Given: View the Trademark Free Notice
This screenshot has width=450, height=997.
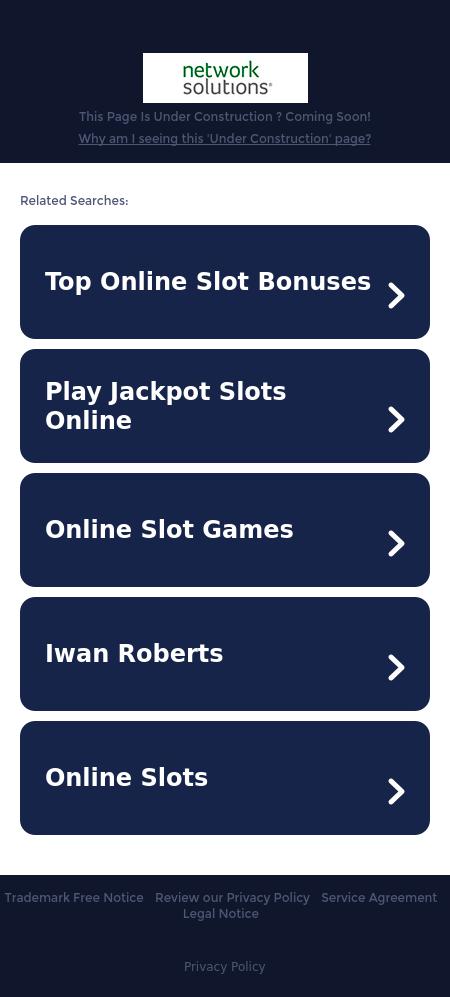Looking at the screenshot, I should (x=74, y=898).
